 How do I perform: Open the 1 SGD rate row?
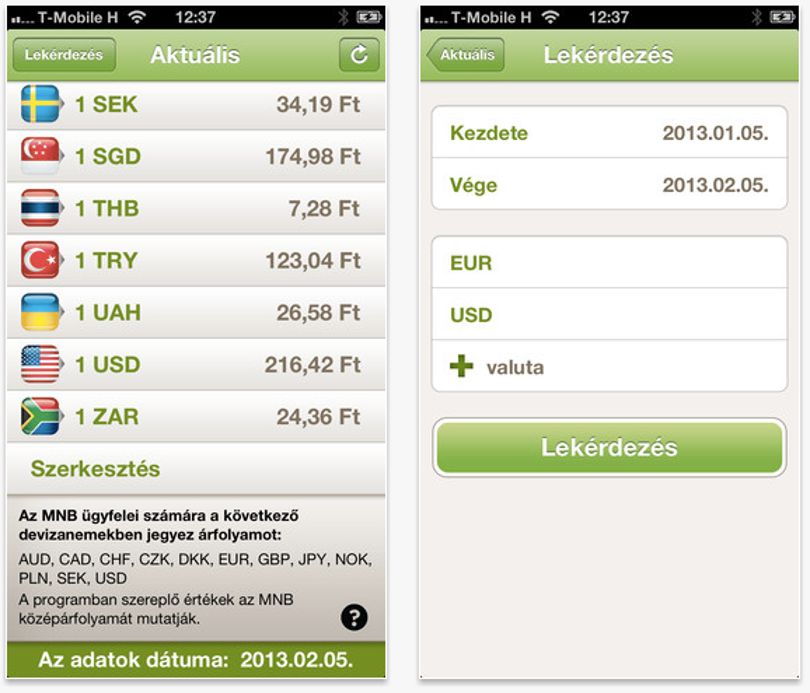pyautogui.click(x=196, y=156)
